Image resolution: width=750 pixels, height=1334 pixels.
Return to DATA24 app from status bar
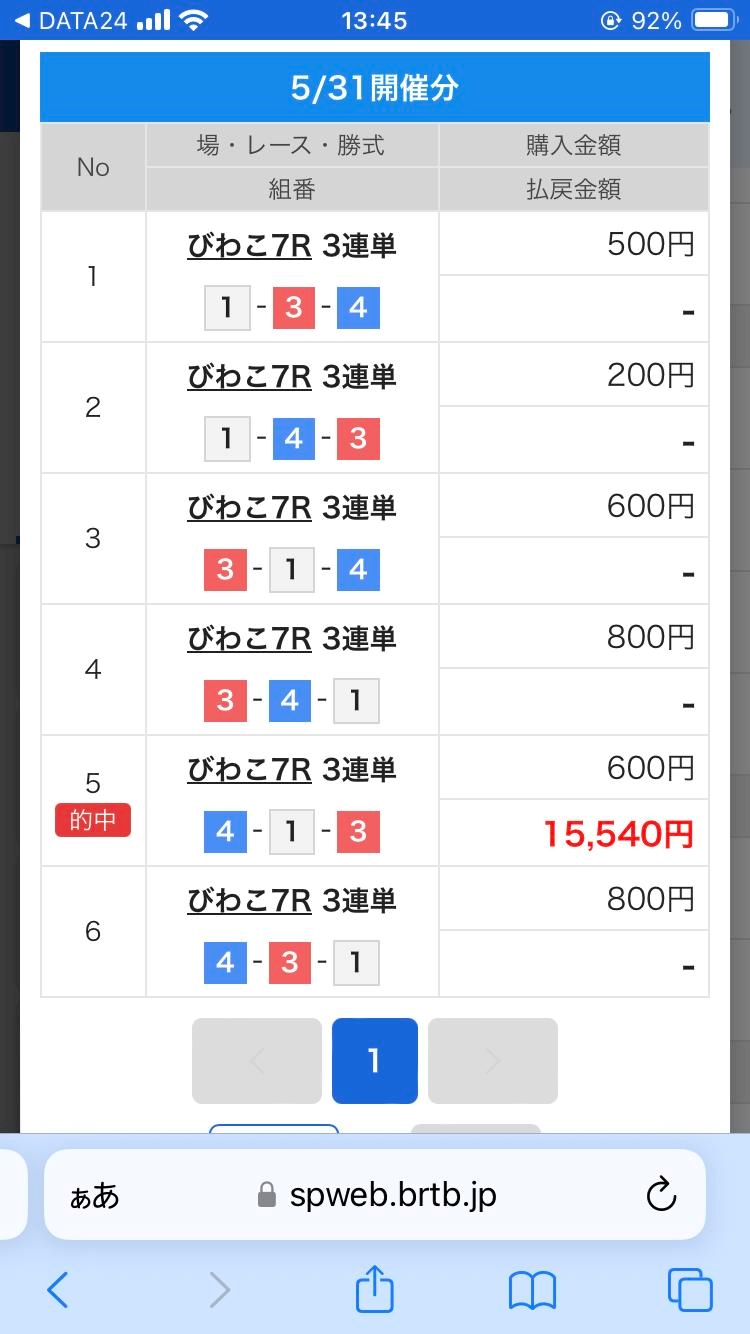point(72,20)
